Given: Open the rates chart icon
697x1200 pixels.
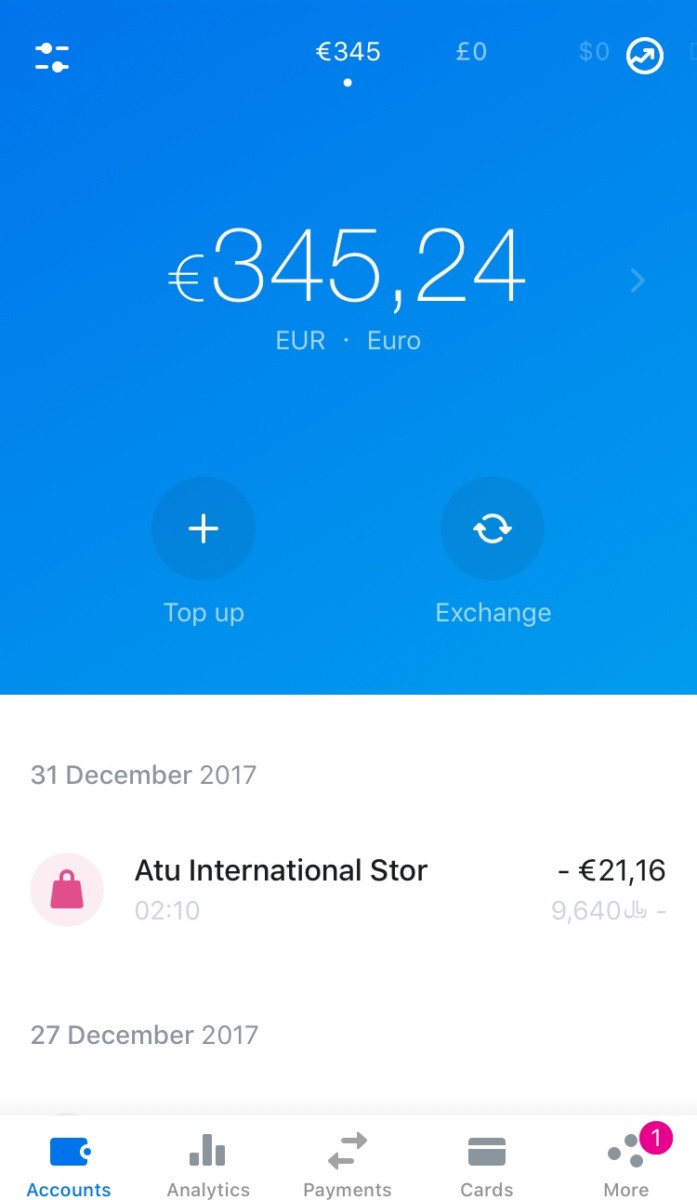Looking at the screenshot, I should pos(645,56).
